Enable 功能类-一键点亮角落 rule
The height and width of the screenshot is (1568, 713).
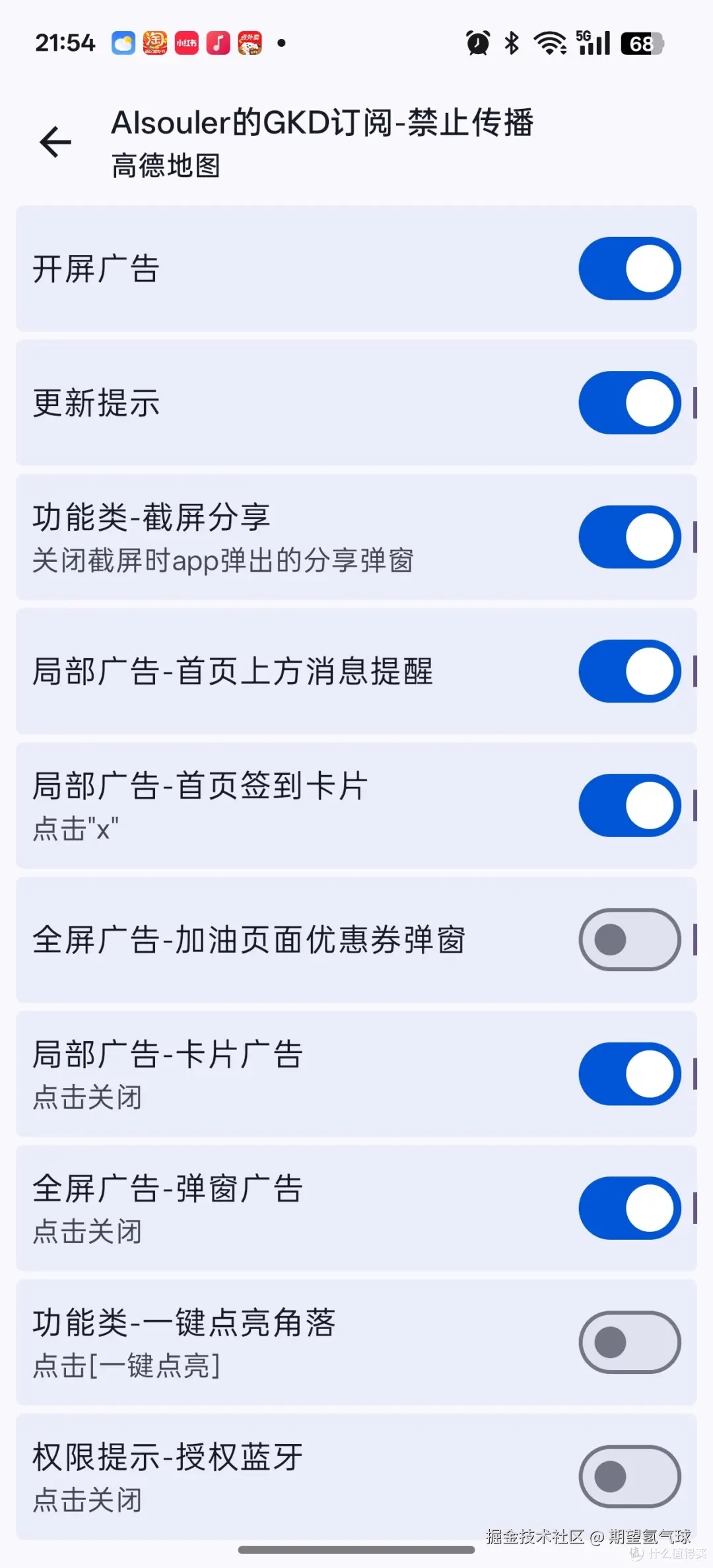(630, 1342)
